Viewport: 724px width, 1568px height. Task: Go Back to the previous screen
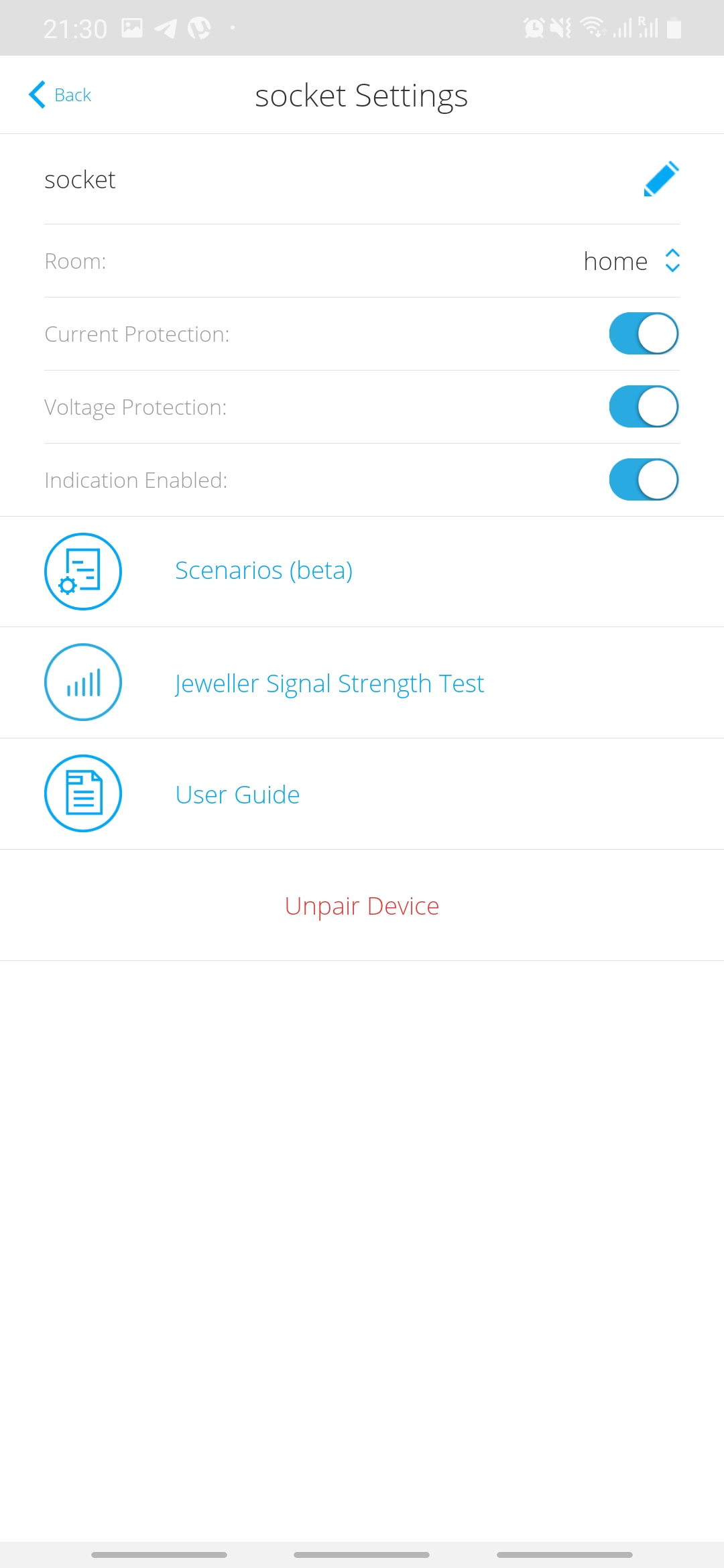click(x=60, y=94)
